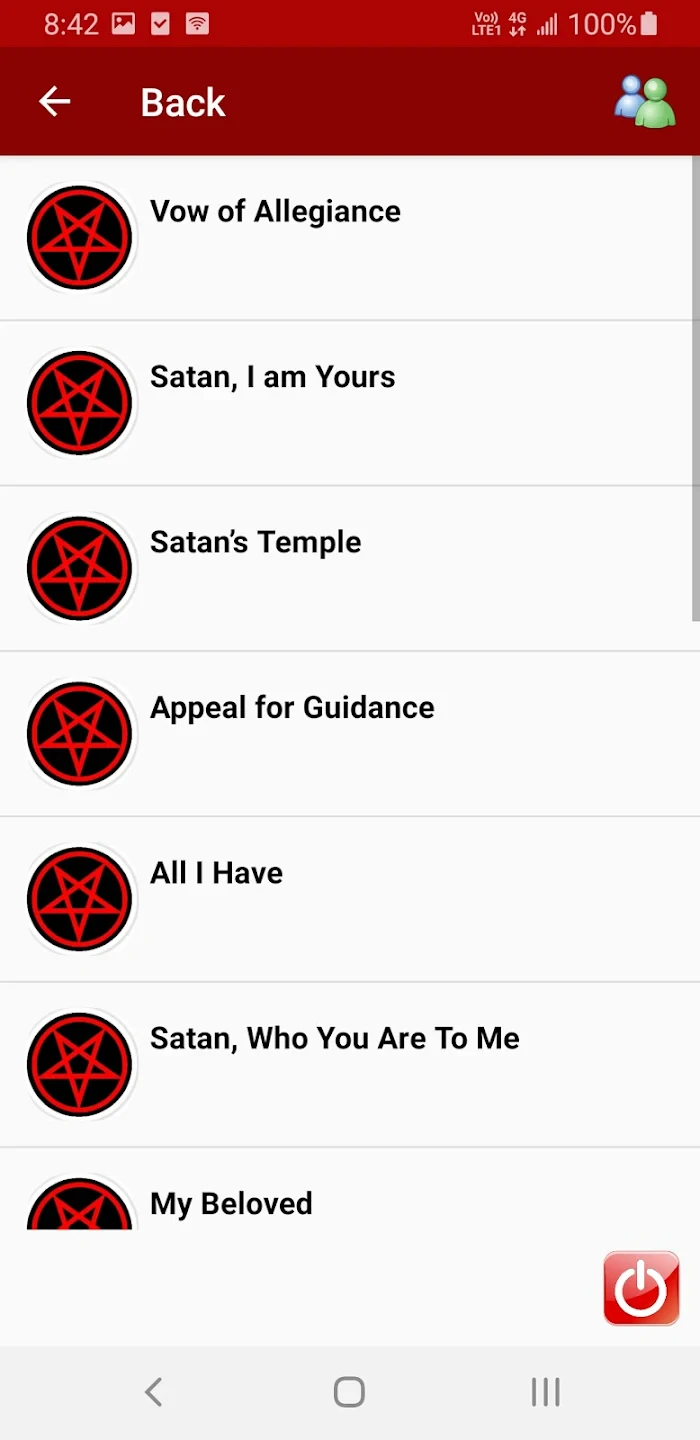This screenshot has height=1440, width=700.
Task: Open the people icon in the top bar
Action: (644, 102)
